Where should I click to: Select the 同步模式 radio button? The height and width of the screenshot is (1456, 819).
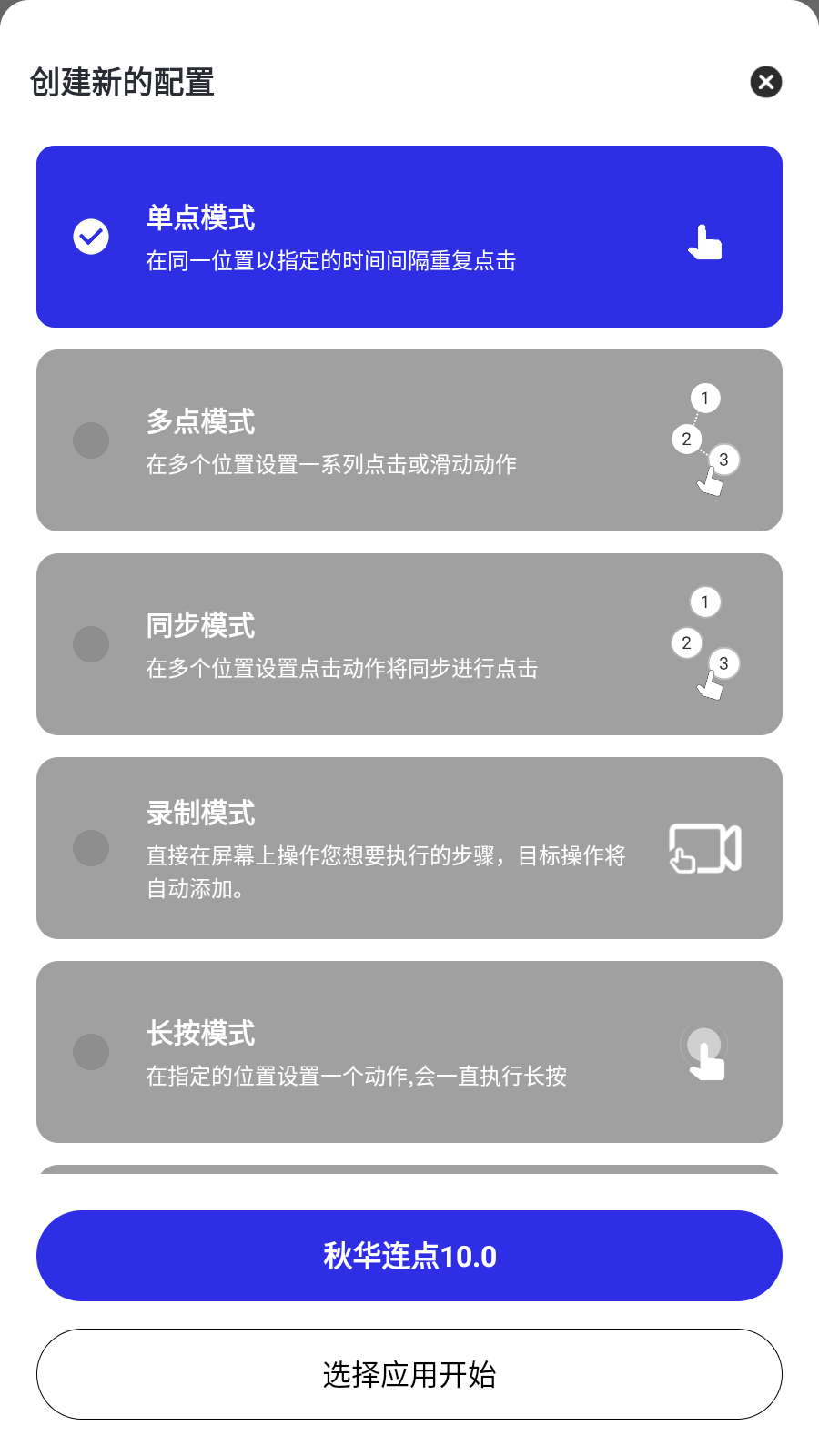[90, 644]
